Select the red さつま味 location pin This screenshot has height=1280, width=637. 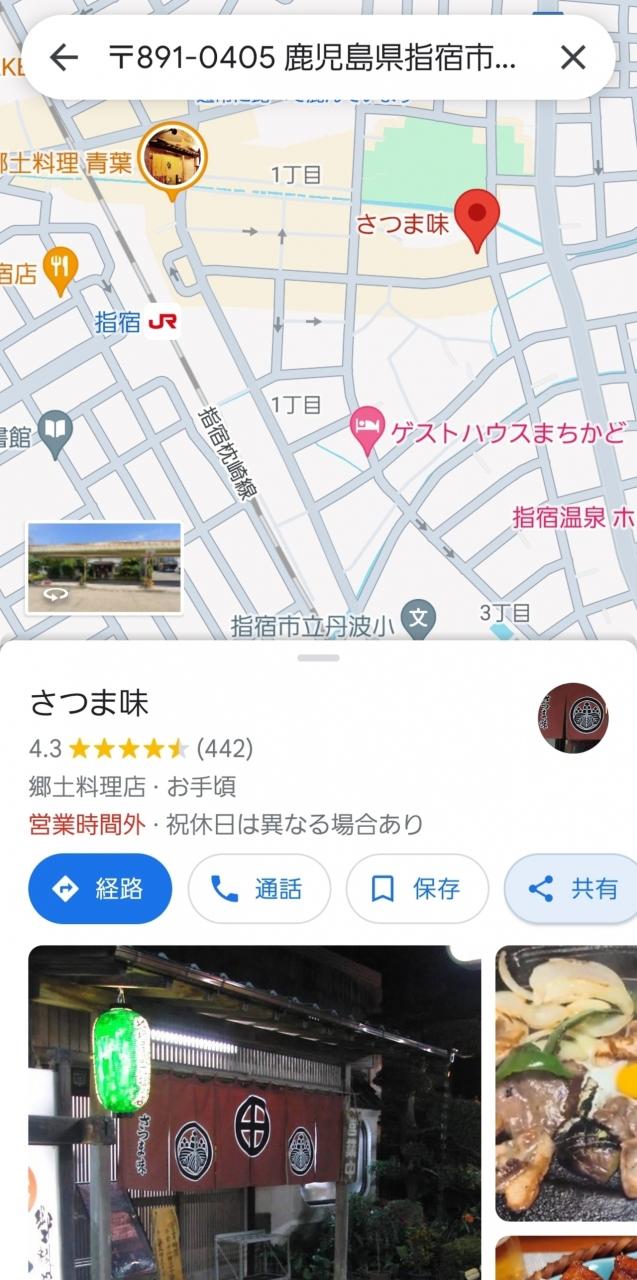click(477, 218)
